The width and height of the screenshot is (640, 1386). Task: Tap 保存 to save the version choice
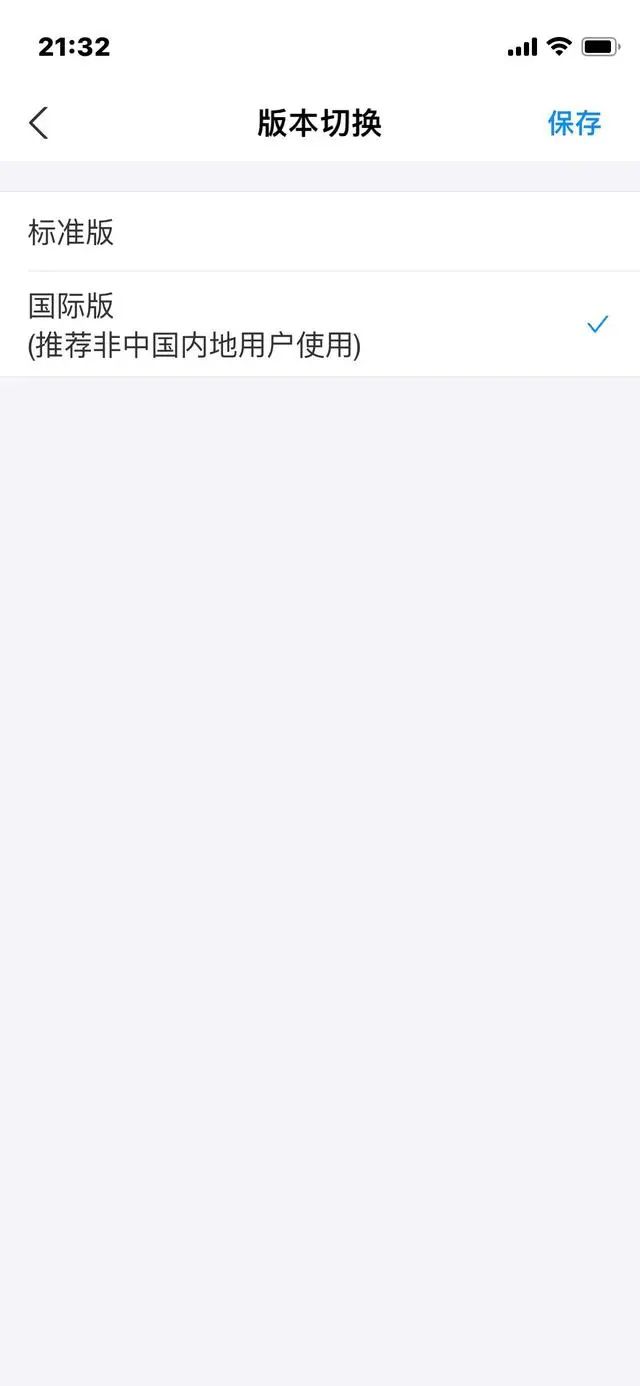click(574, 123)
